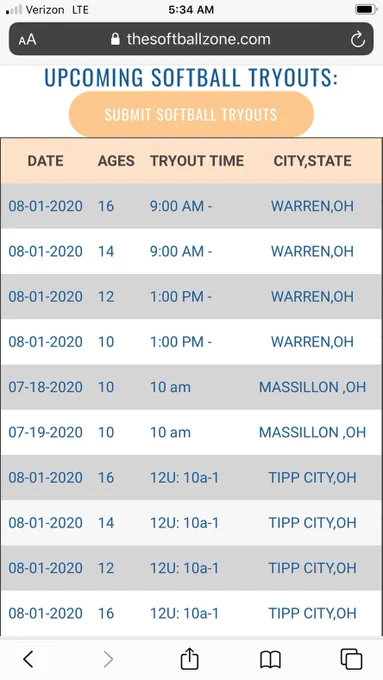Open the 07-18-2020 Massillon, OH tryout
This screenshot has width=383, height=680.
[x=191, y=387]
